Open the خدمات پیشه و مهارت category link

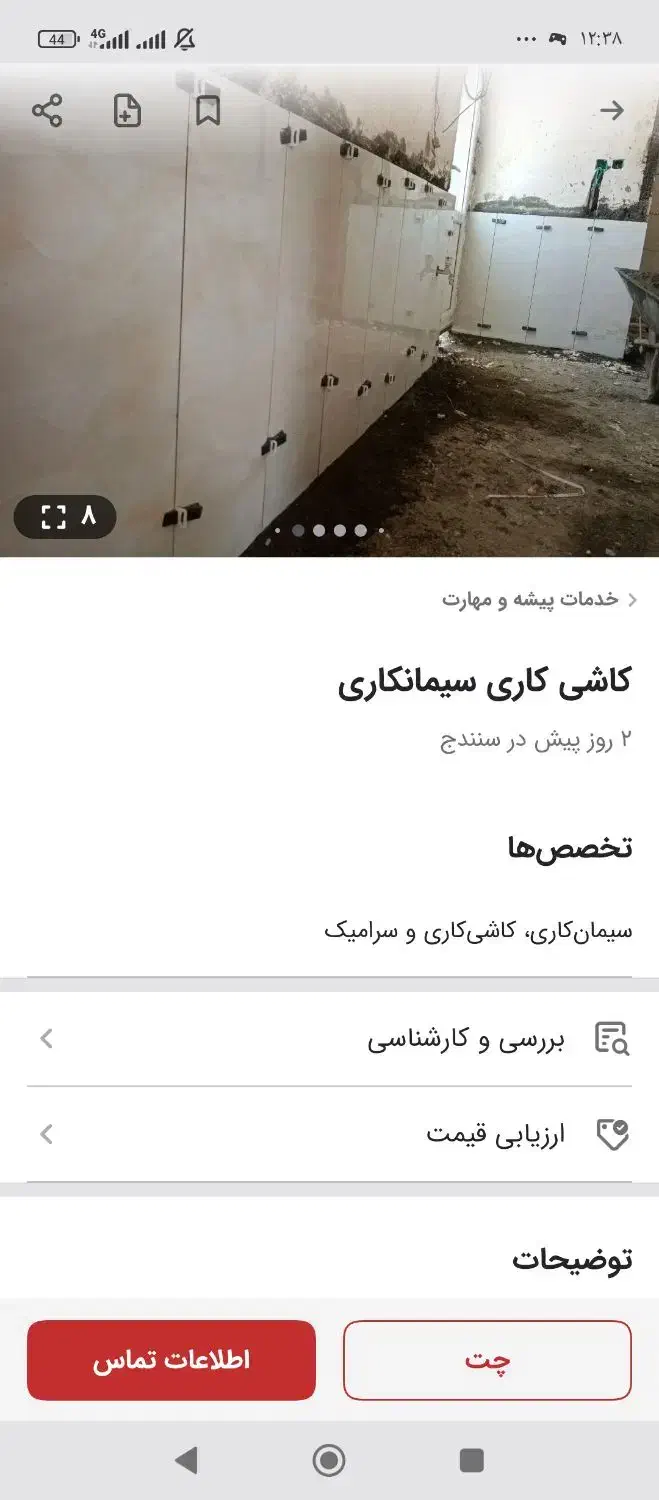coord(538,599)
